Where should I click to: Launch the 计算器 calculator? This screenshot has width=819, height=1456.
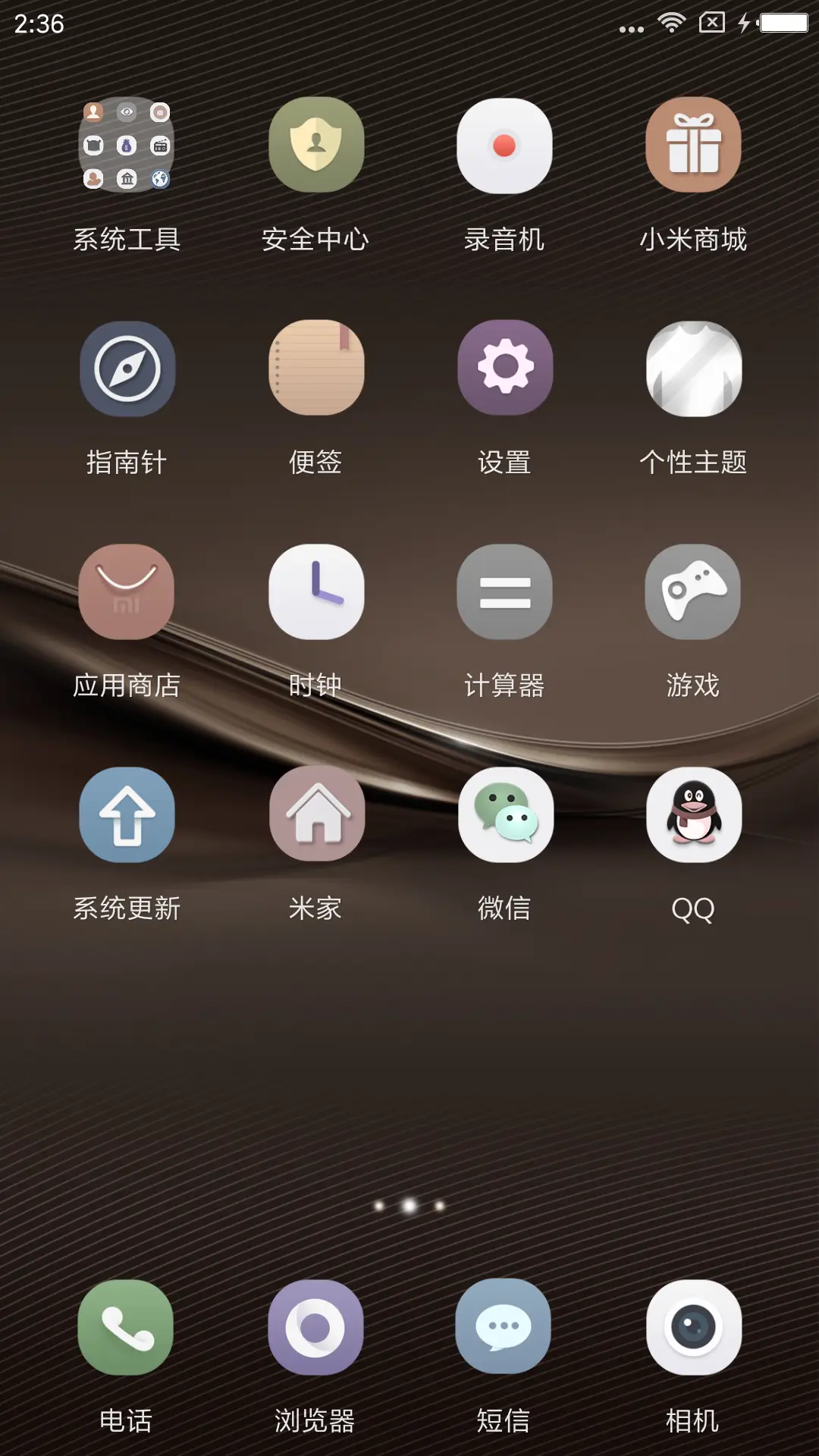pos(504,593)
